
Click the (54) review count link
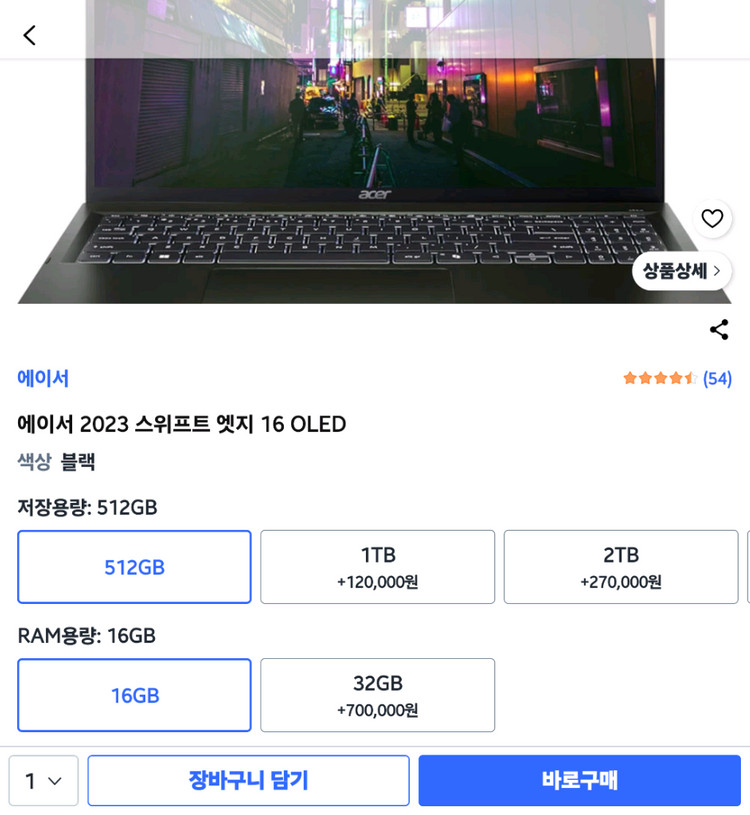click(716, 378)
